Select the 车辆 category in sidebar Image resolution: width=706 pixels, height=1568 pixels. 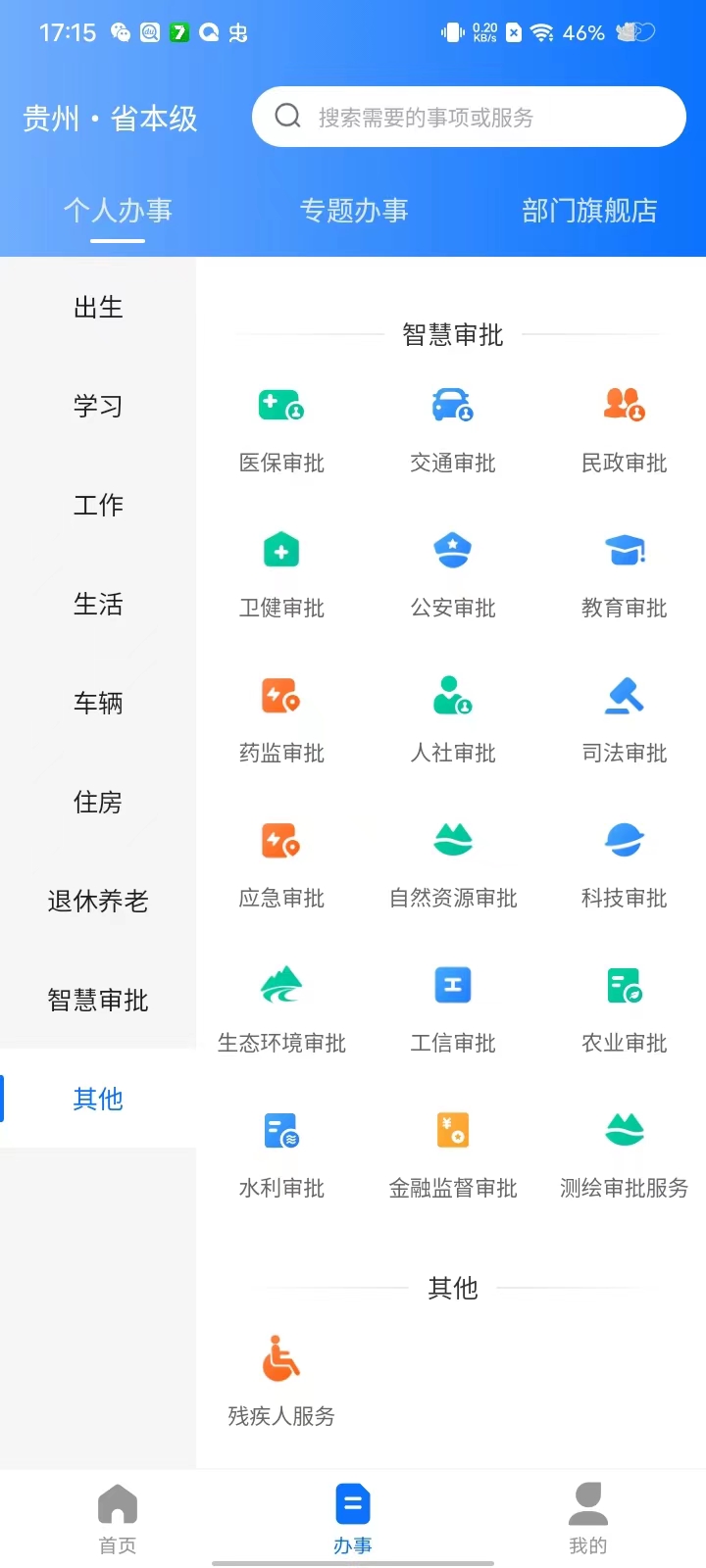(x=98, y=703)
